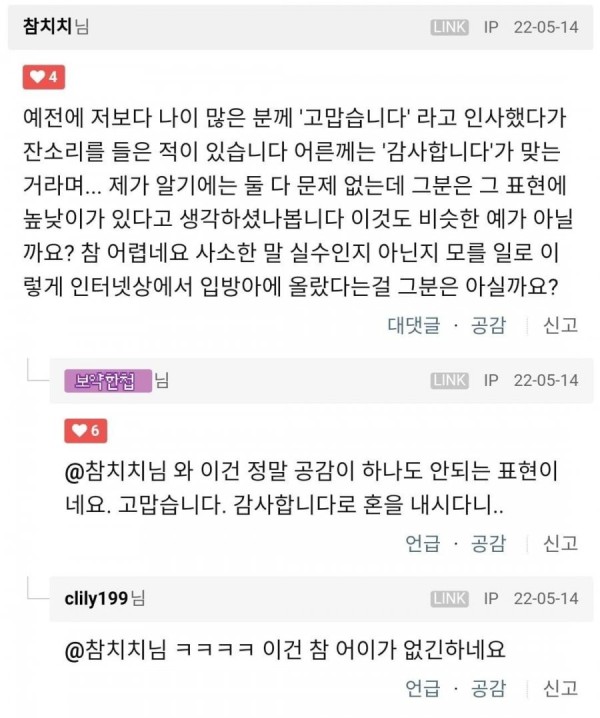The width and height of the screenshot is (600, 718).
Task: Tap 언급 under 보약한첩's reply
Action: coord(423,543)
